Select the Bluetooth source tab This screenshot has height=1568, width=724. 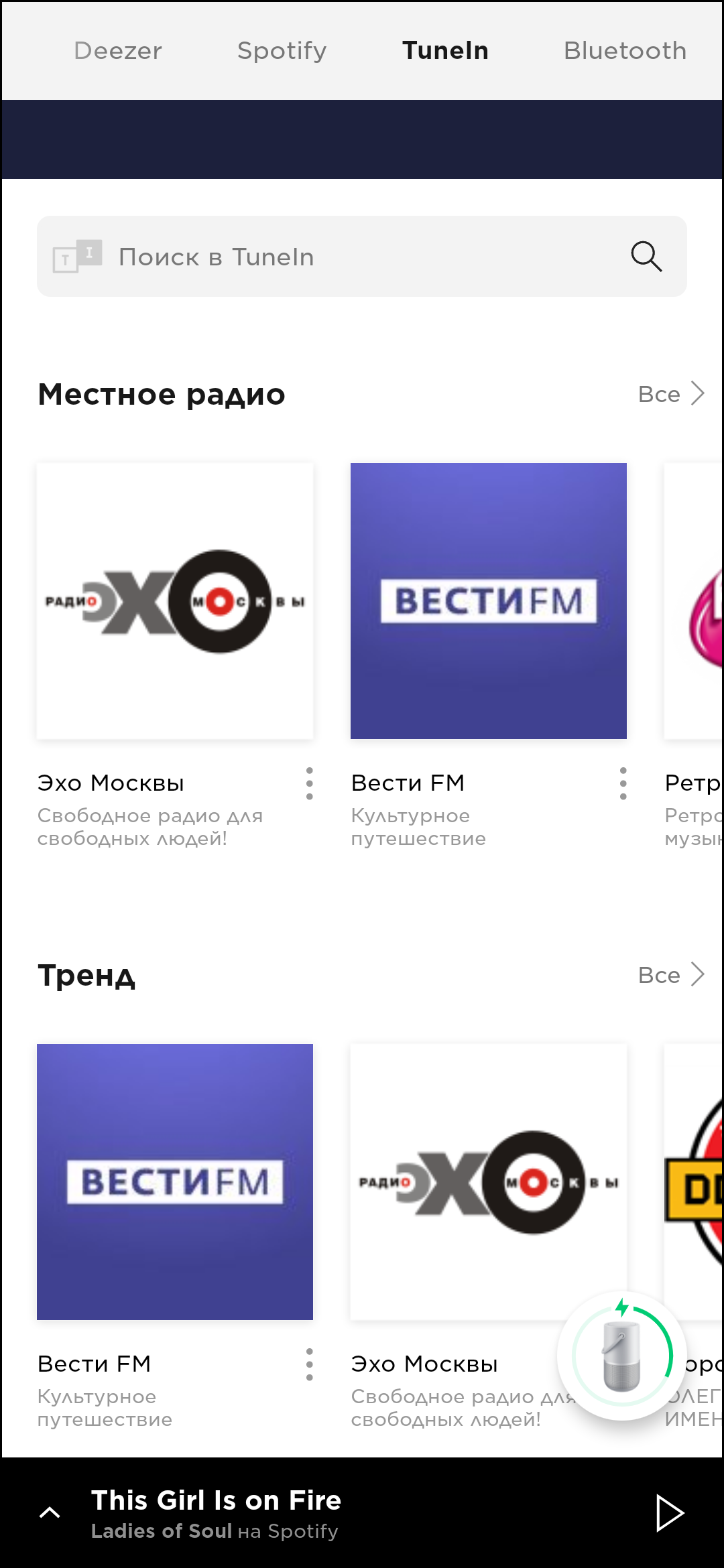625,51
